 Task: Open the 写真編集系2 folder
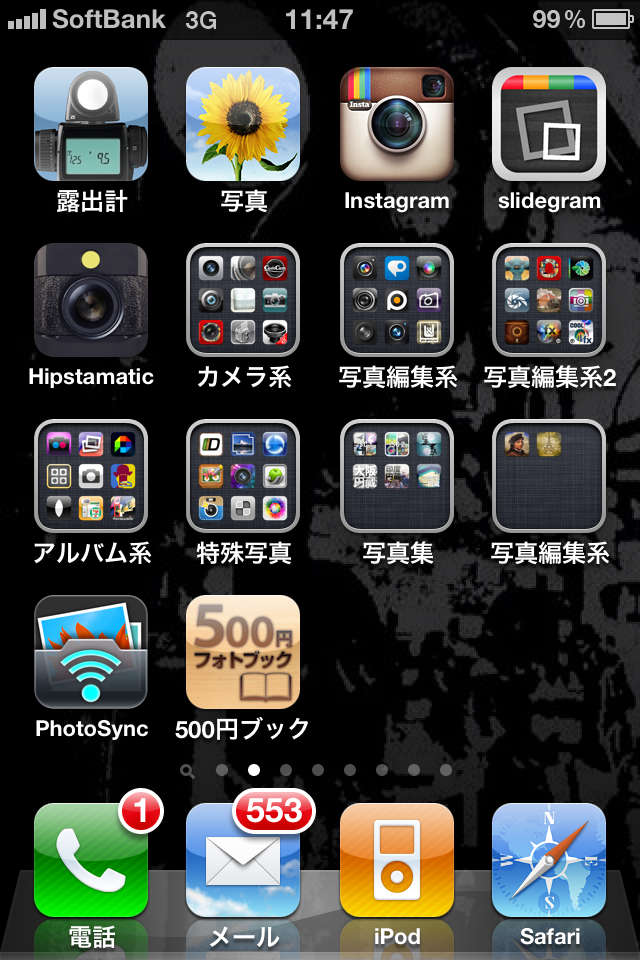pyautogui.click(x=549, y=300)
